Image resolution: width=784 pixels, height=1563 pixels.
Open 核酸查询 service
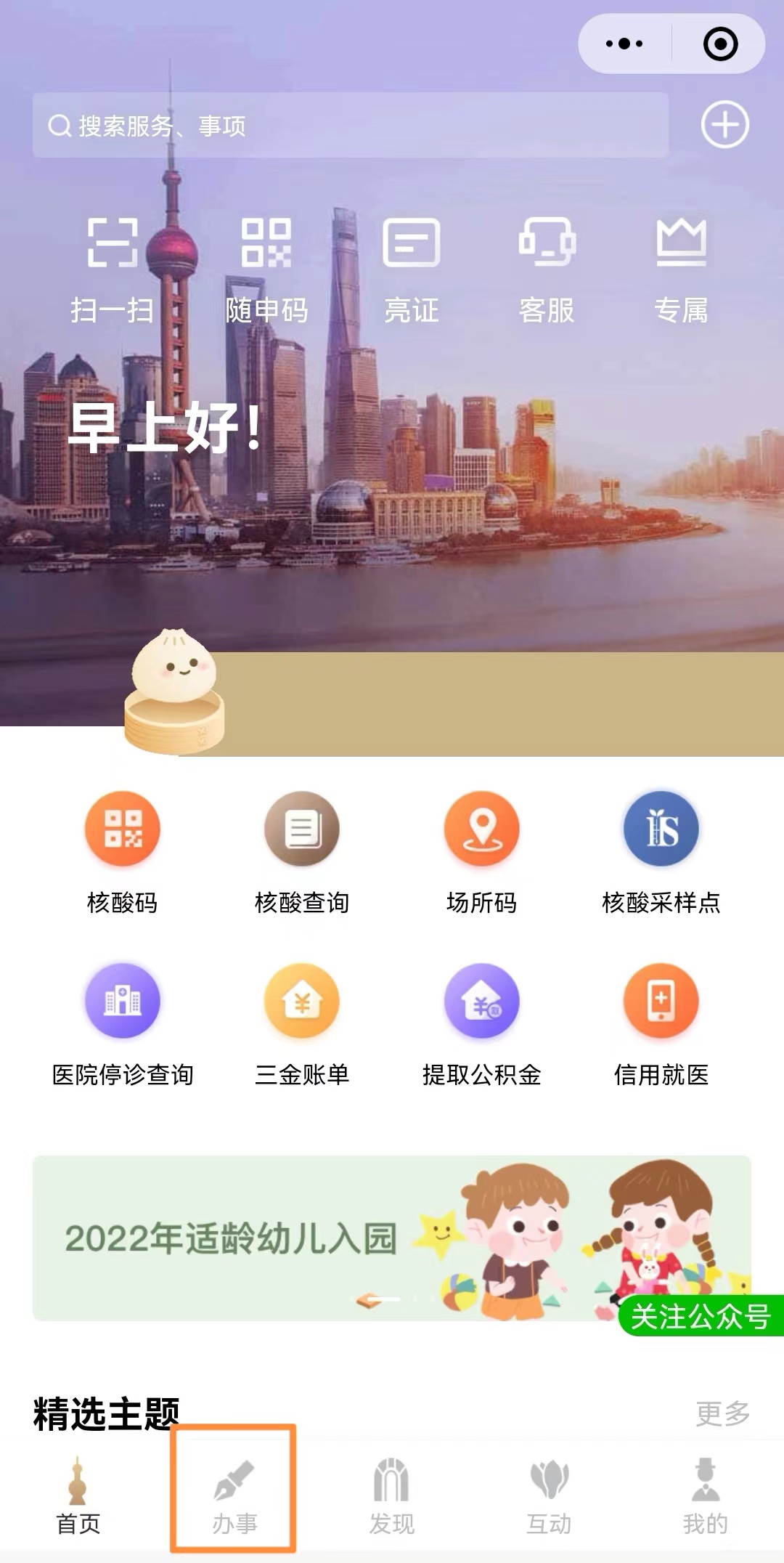302,851
